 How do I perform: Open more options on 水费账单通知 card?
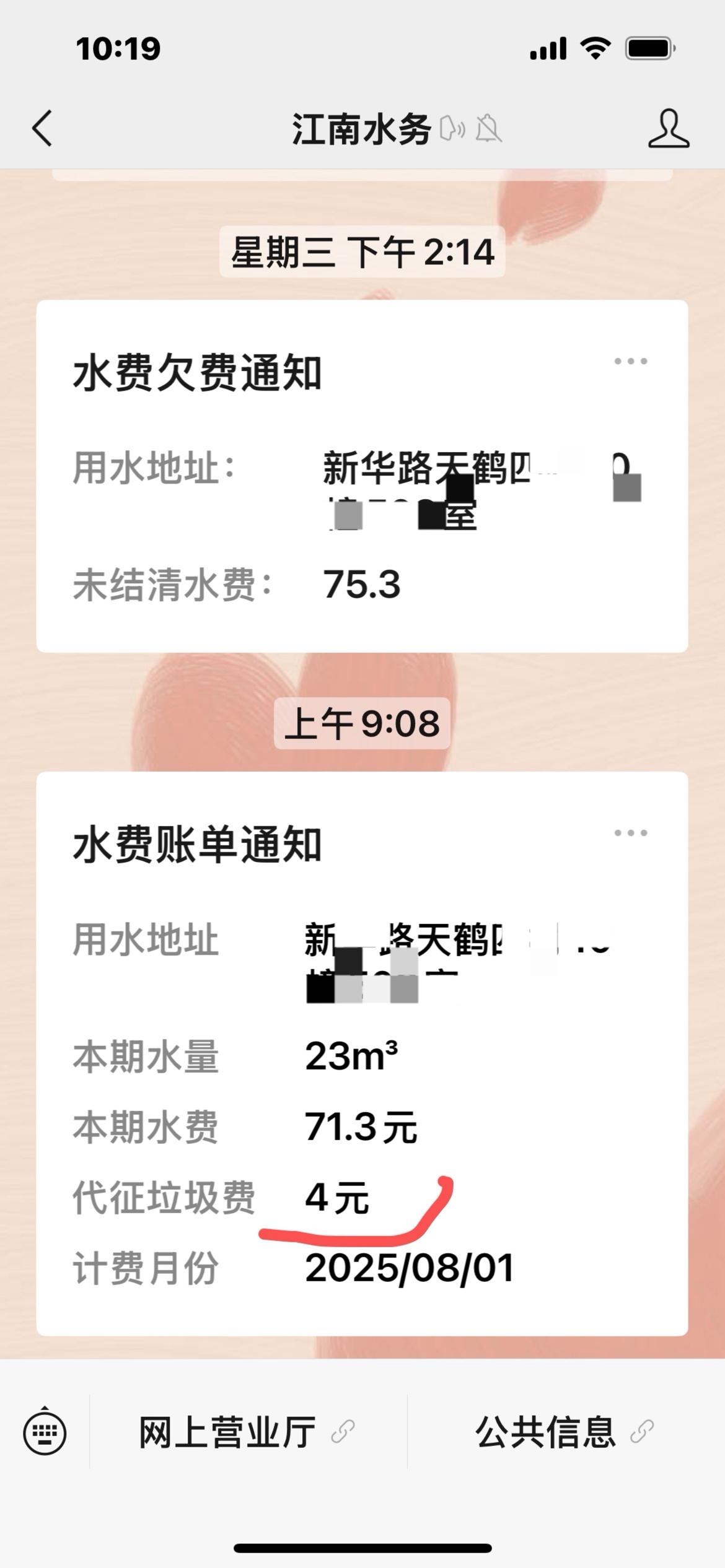pyautogui.click(x=630, y=833)
